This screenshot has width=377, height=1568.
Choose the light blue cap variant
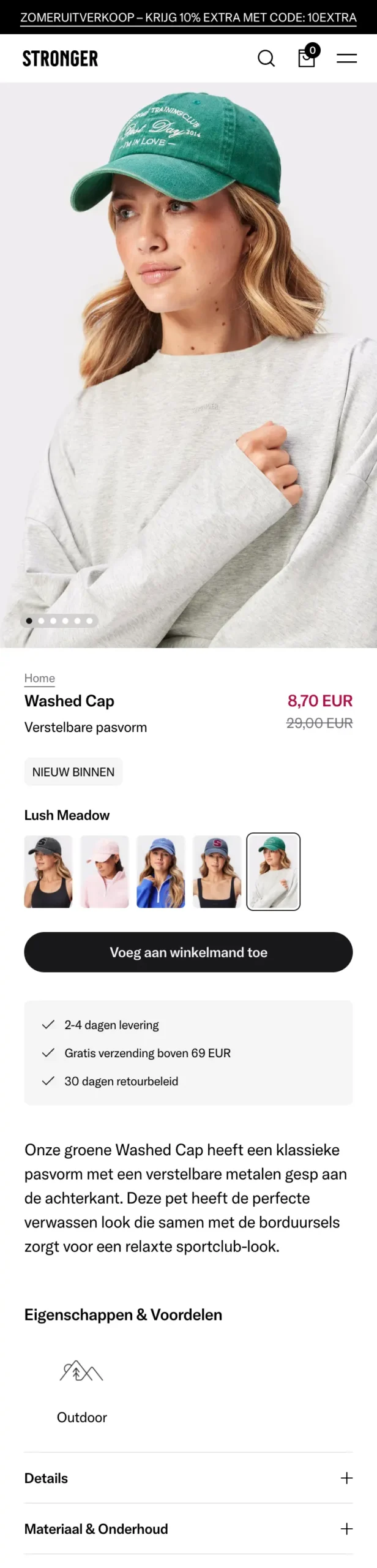[x=161, y=872]
